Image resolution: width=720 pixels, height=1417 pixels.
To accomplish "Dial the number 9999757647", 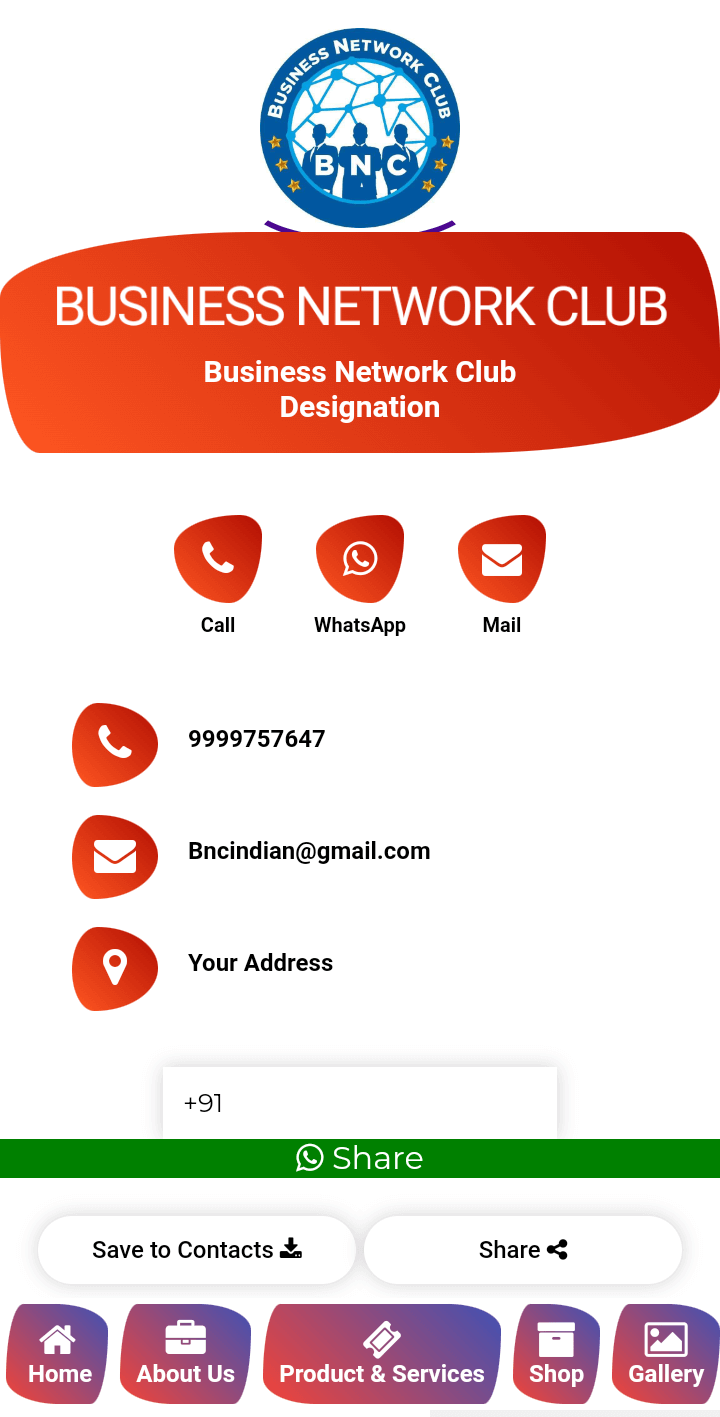I will [256, 739].
